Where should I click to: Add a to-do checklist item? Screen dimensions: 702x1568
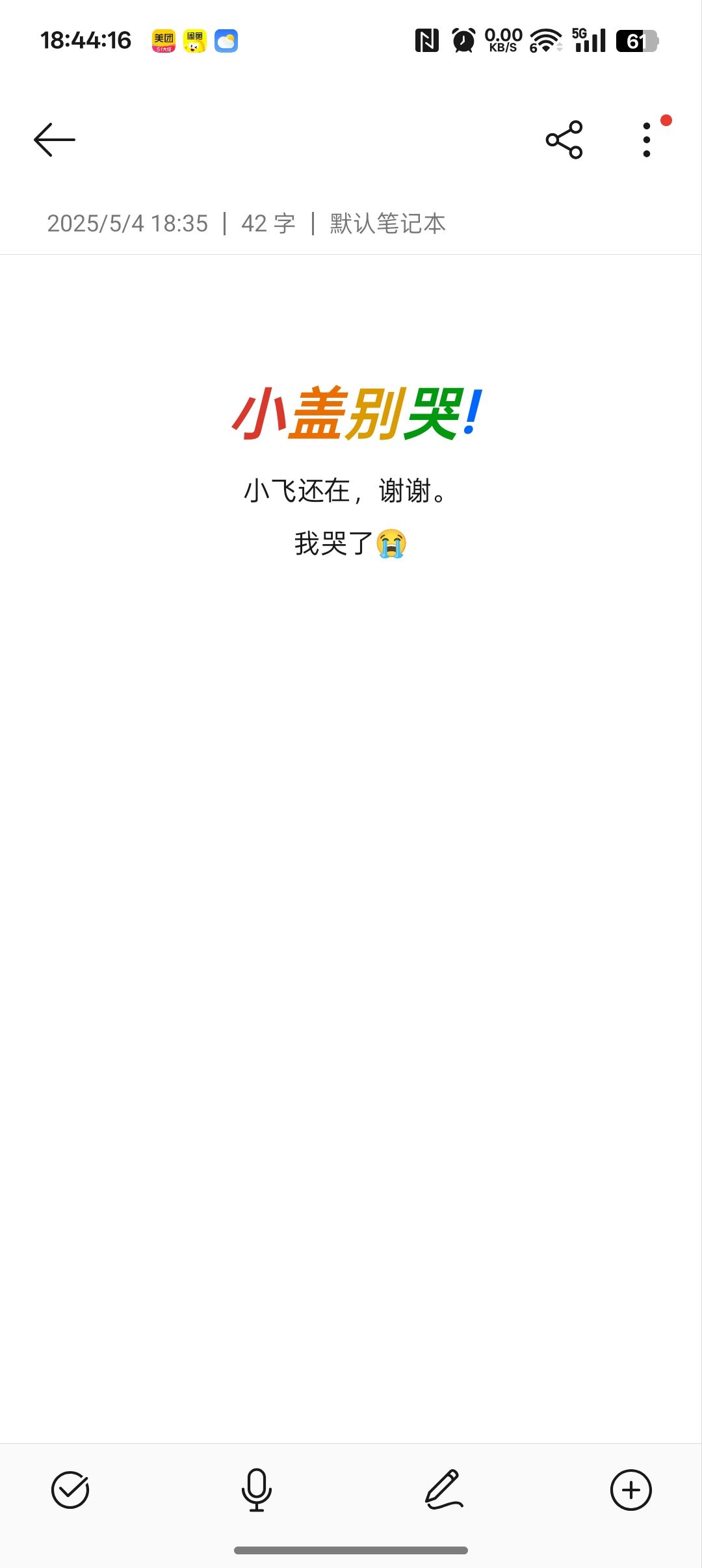click(x=70, y=1489)
